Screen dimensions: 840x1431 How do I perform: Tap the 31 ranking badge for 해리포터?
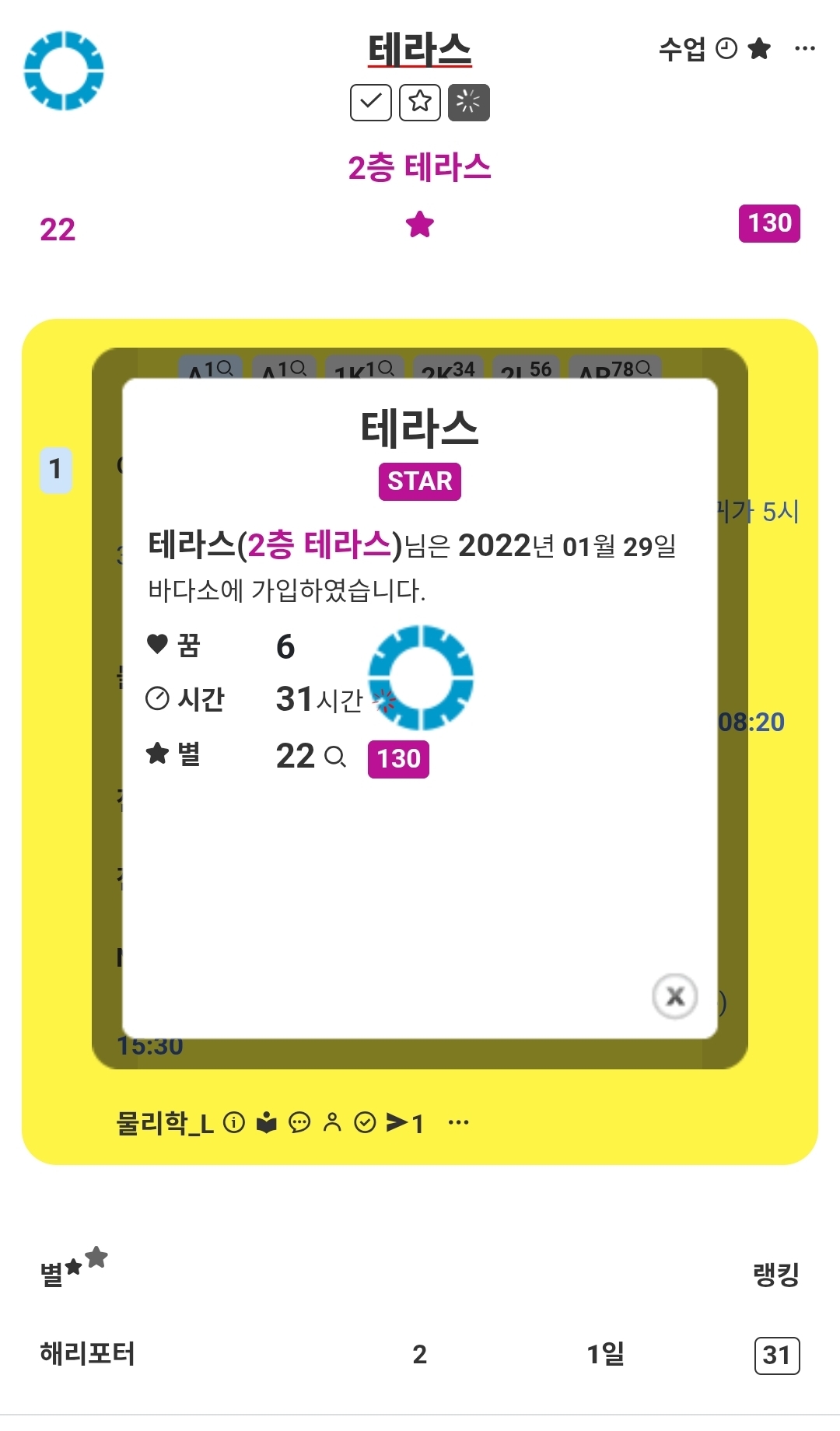776,1356
